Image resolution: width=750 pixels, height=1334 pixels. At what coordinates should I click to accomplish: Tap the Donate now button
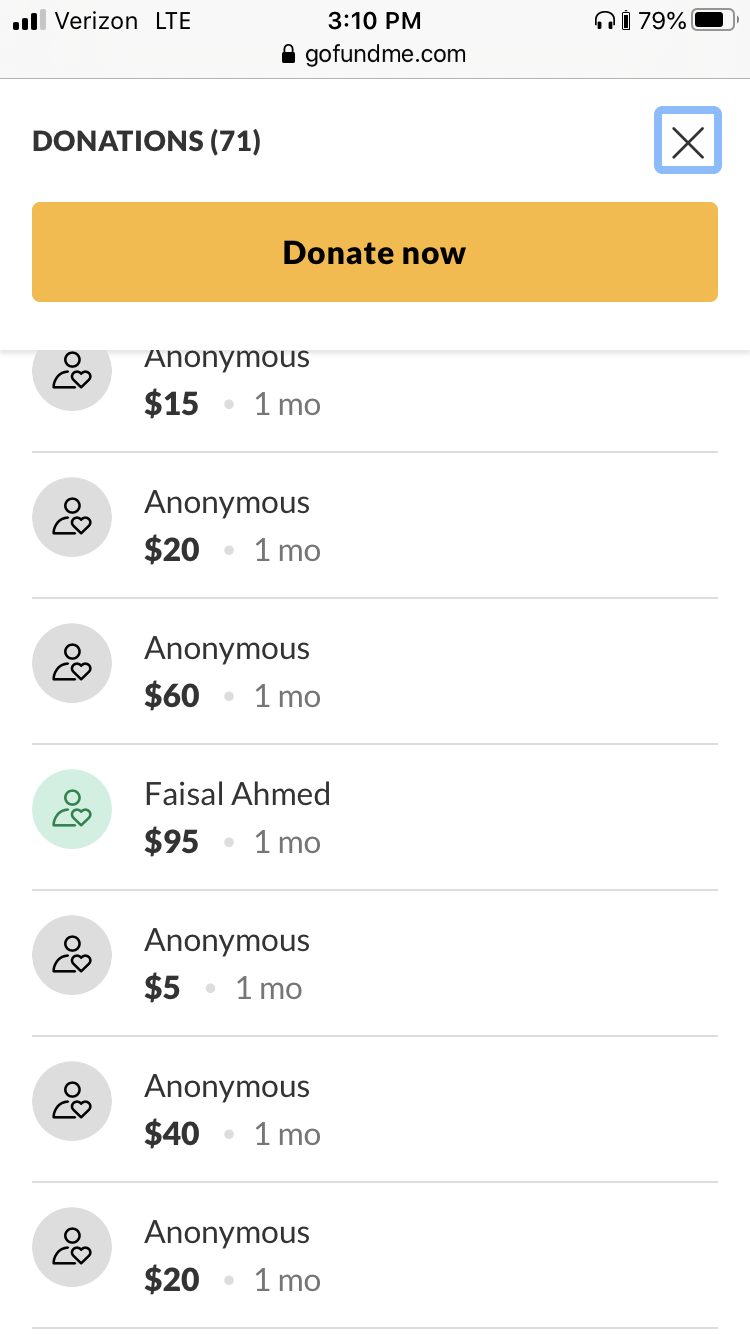coord(375,252)
